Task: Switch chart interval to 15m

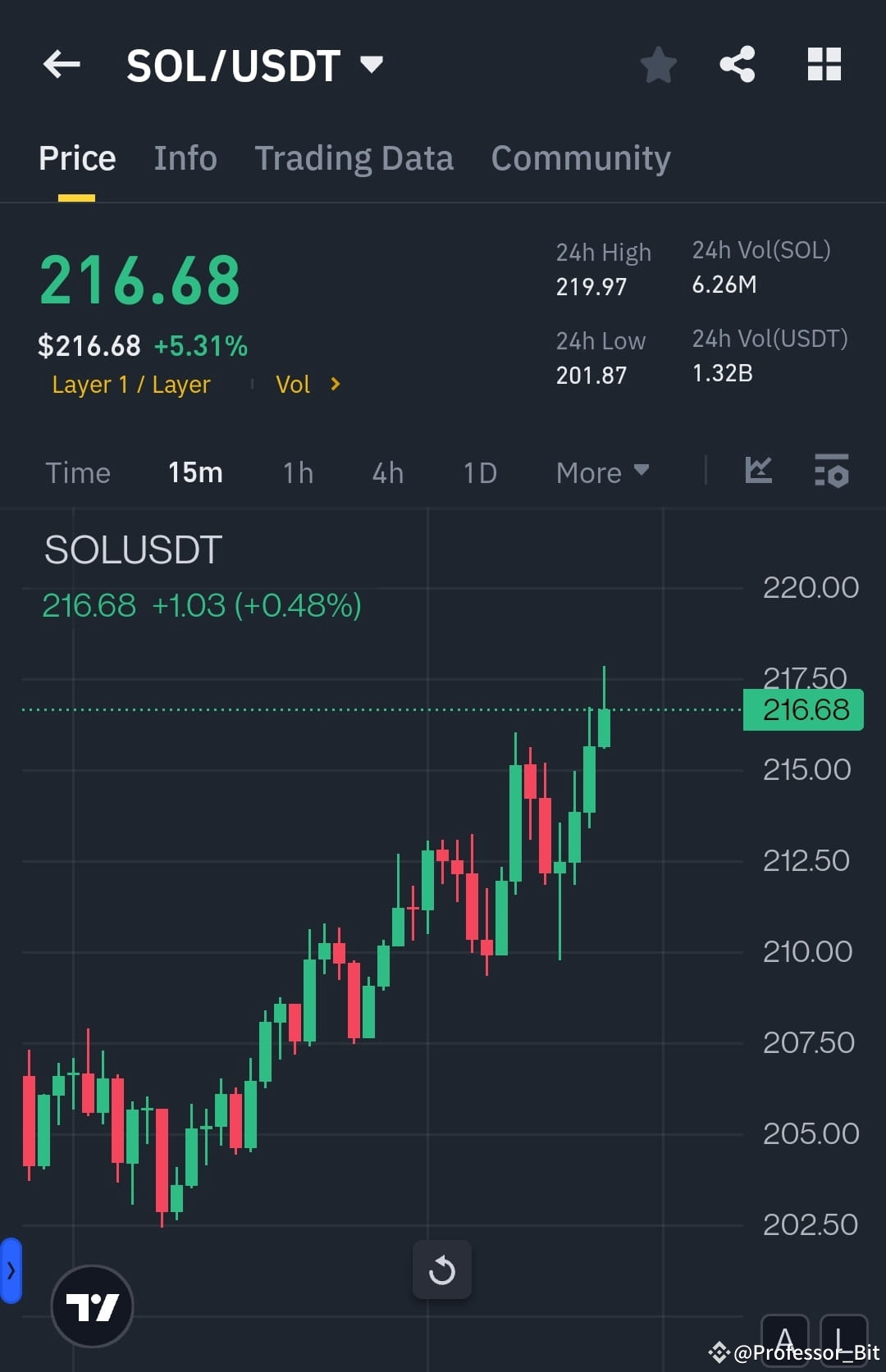Action: 194,472
